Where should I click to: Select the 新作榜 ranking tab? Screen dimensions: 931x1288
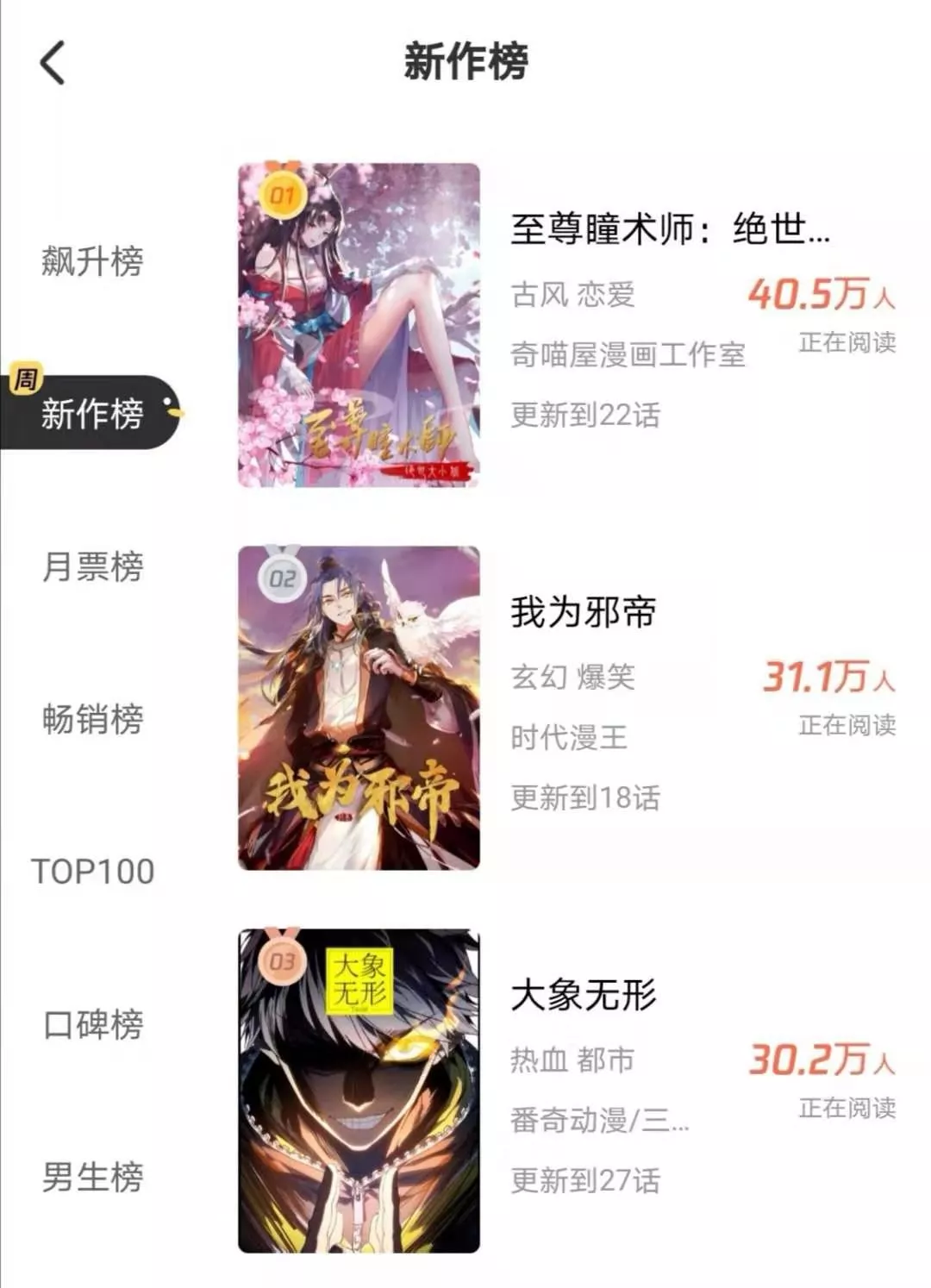pos(92,414)
